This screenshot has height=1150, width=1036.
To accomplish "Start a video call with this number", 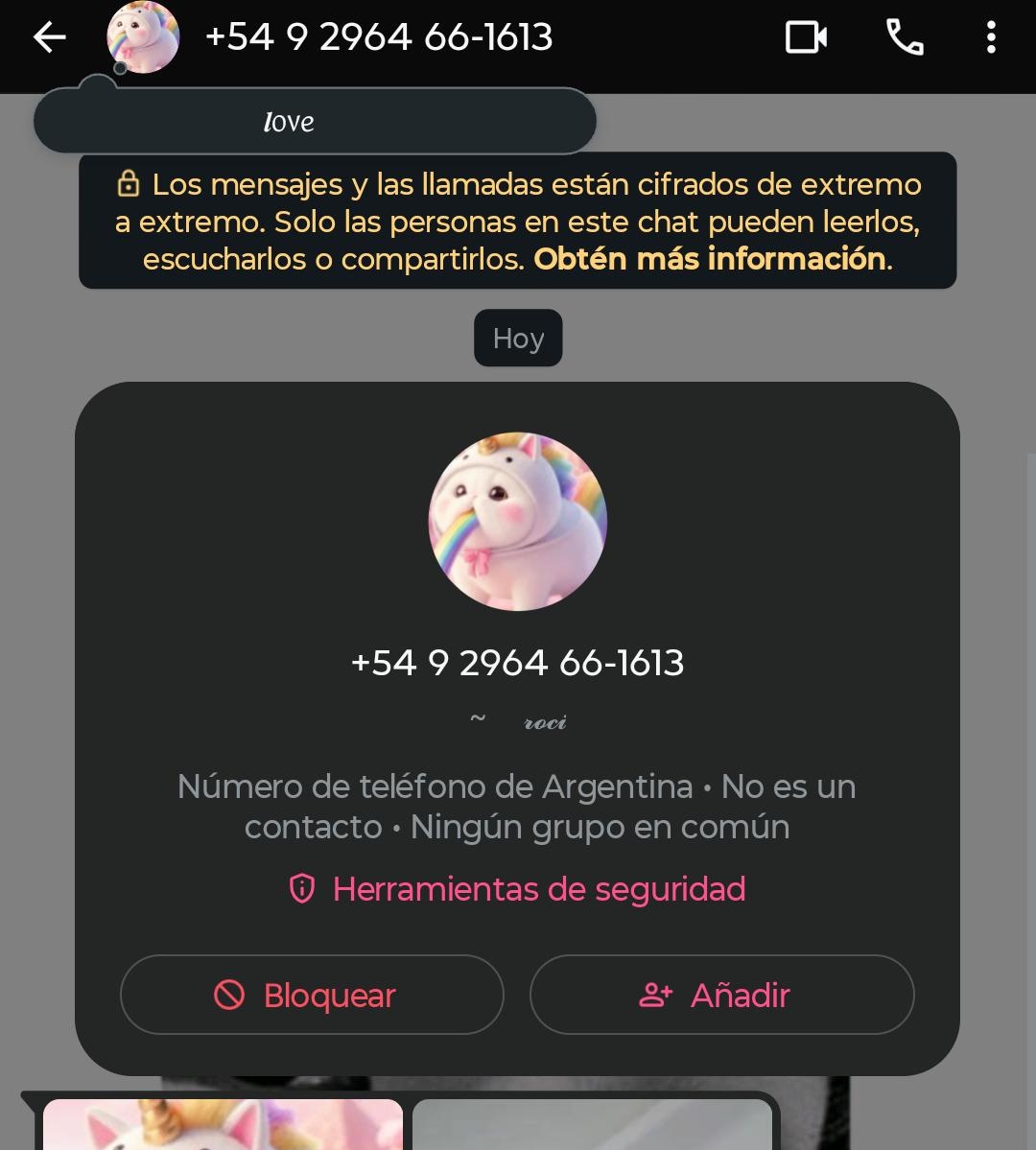I will [806, 38].
